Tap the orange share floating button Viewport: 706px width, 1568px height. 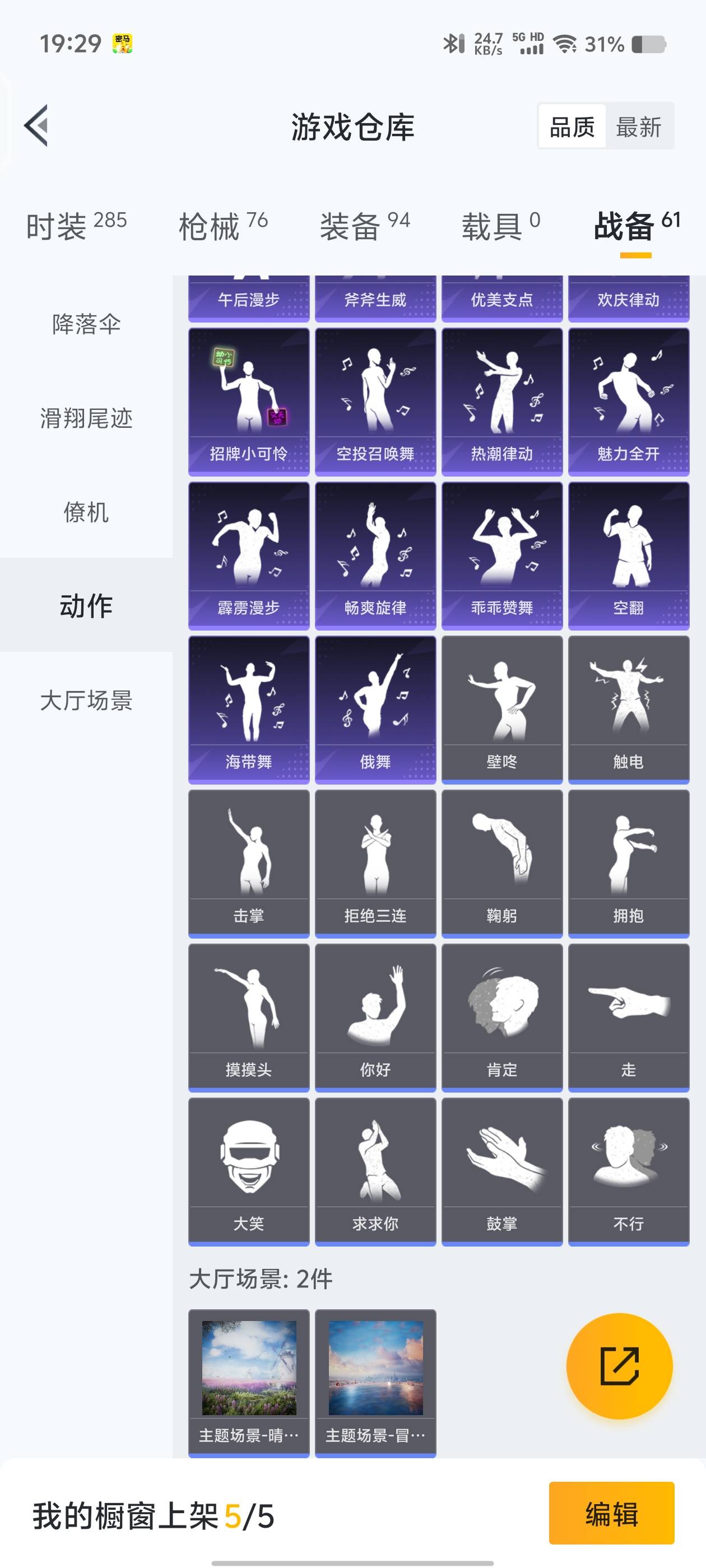(x=619, y=1366)
